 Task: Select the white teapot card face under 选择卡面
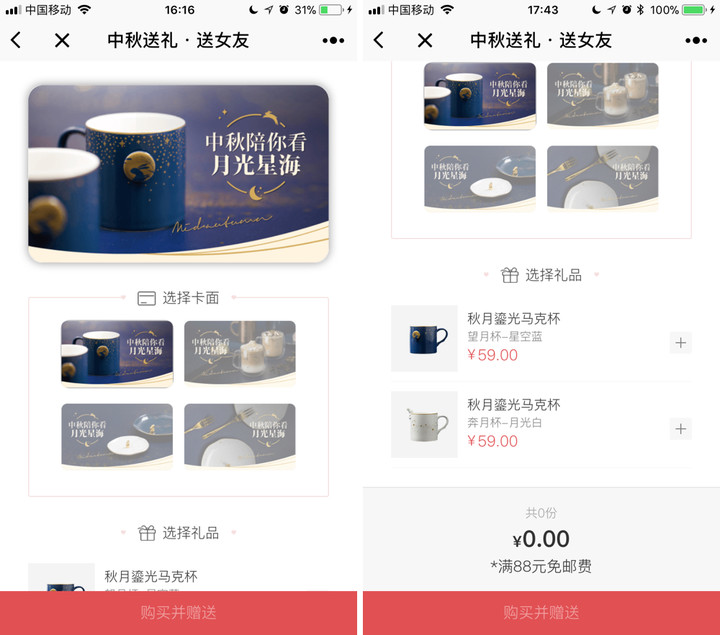[240, 353]
